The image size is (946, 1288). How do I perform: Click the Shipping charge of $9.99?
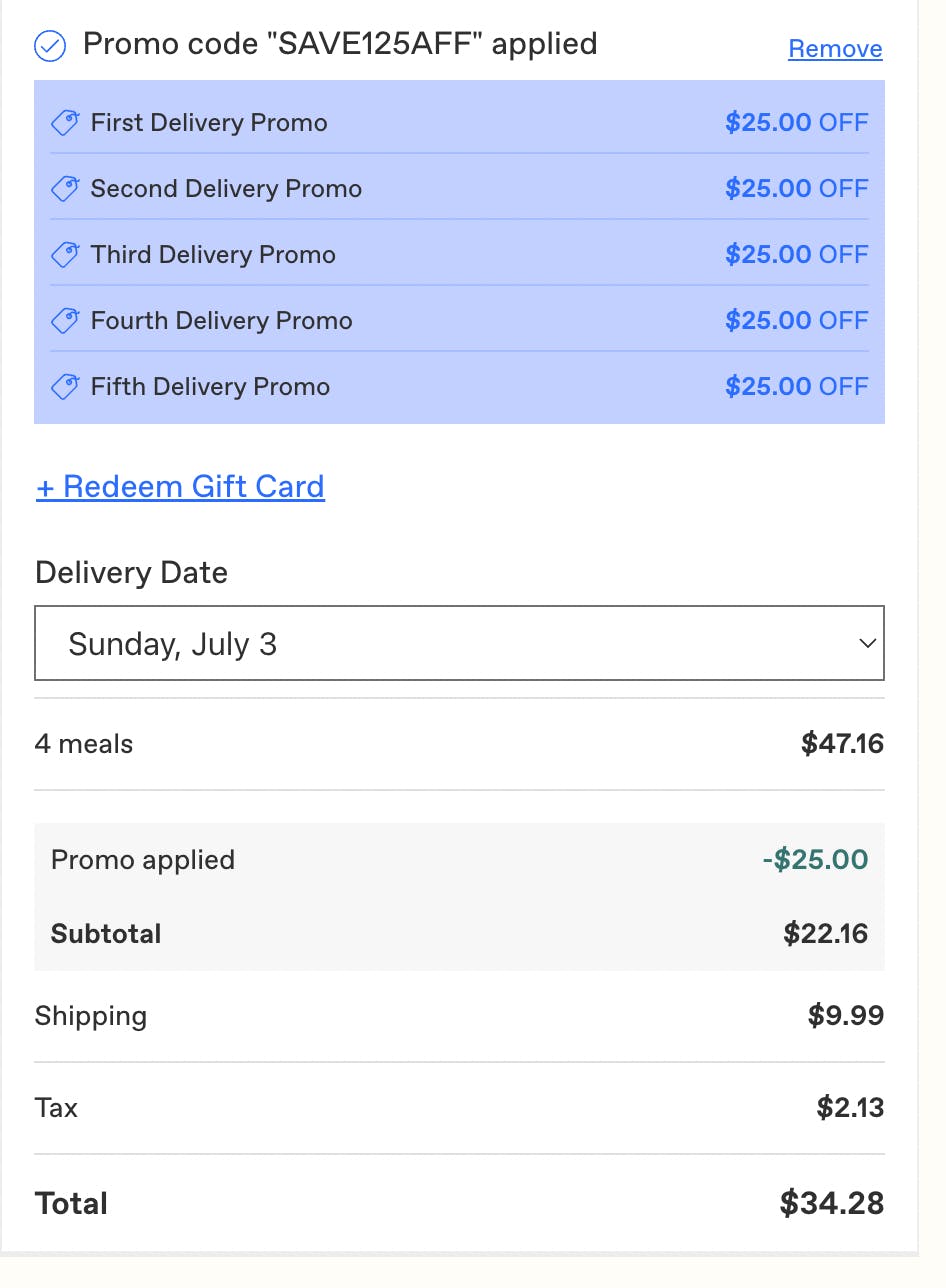coord(845,1016)
